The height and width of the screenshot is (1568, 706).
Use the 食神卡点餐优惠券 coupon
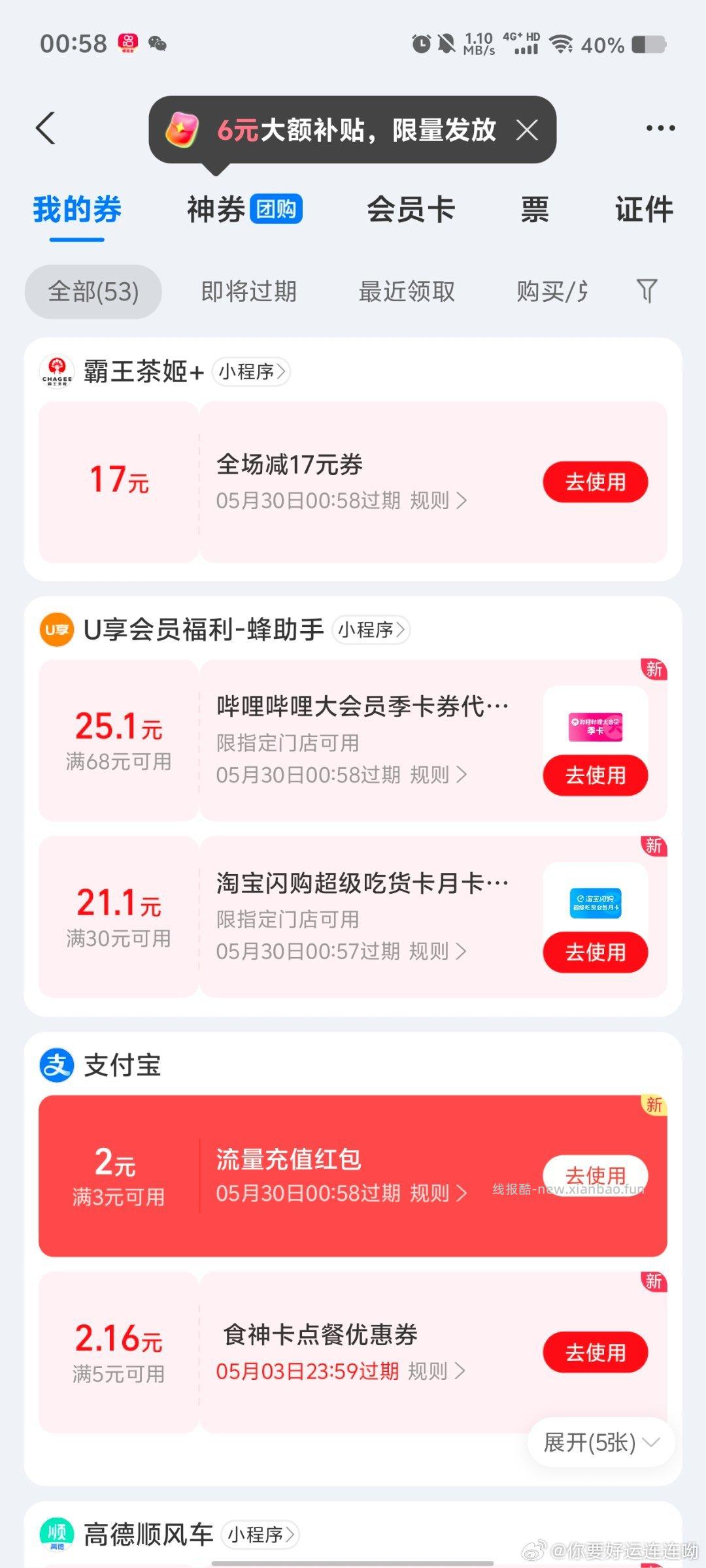[595, 1352]
